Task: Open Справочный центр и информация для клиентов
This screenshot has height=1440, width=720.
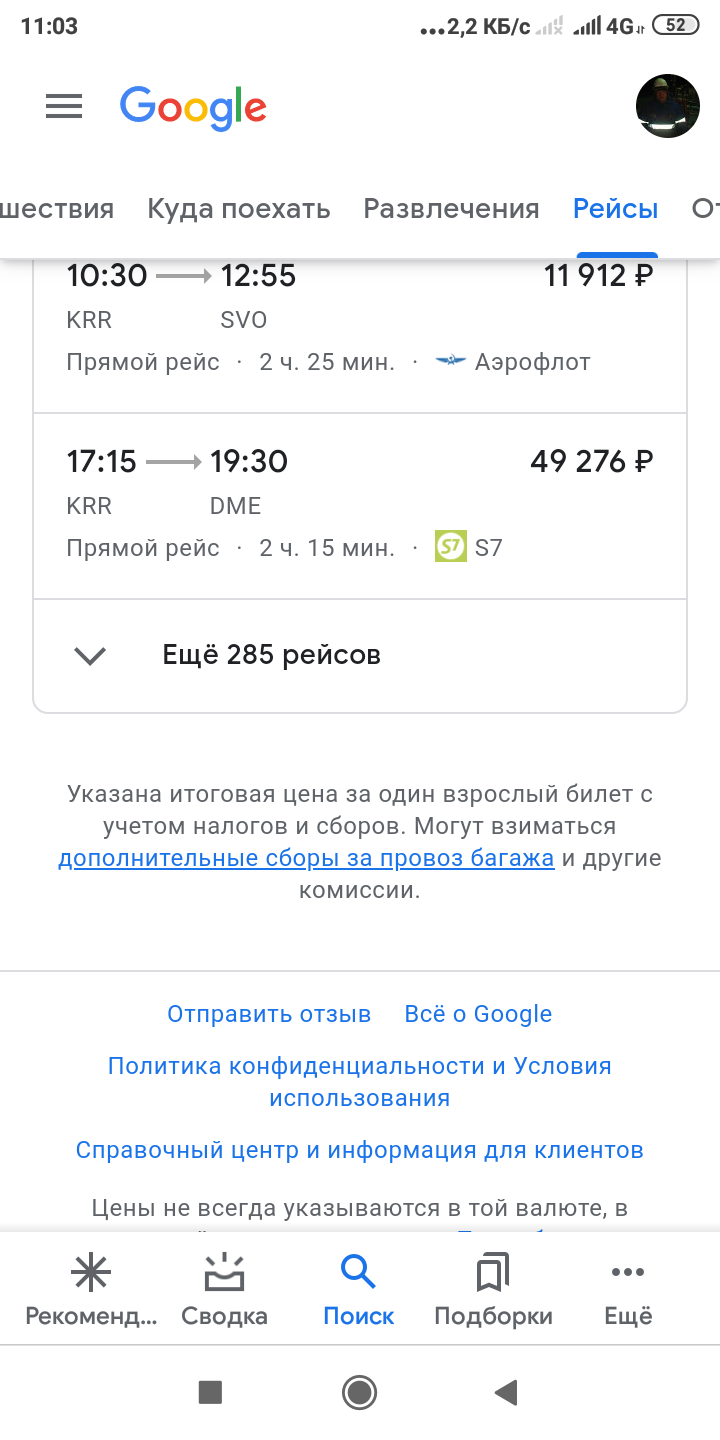Action: (x=360, y=1150)
